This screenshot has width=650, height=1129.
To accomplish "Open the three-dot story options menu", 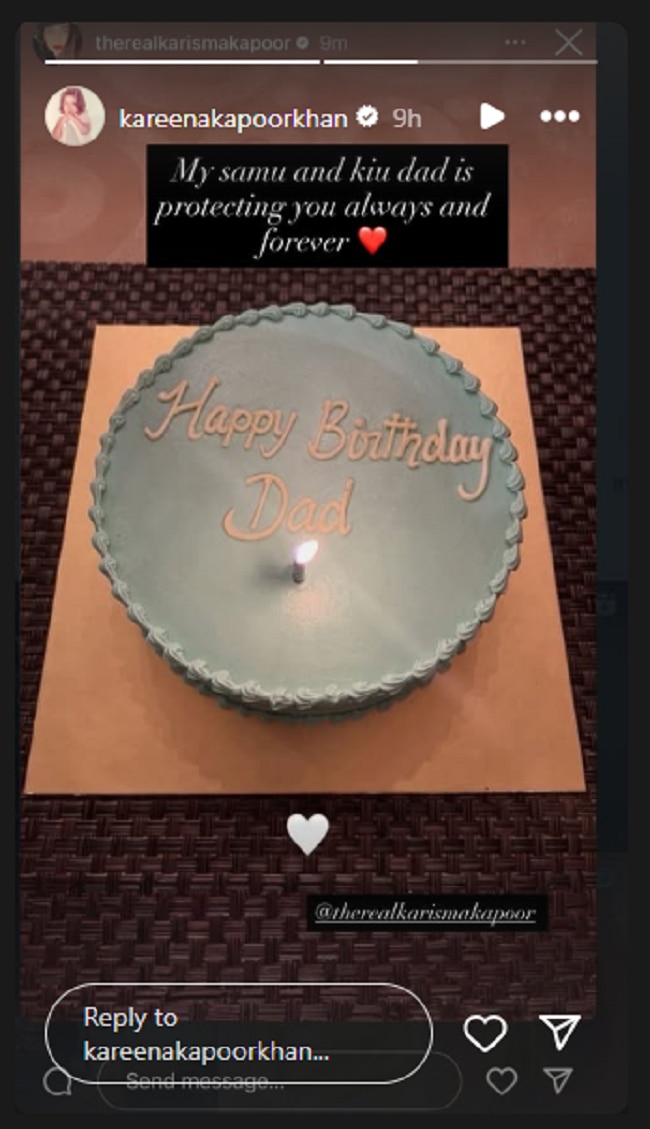I will coord(559,117).
